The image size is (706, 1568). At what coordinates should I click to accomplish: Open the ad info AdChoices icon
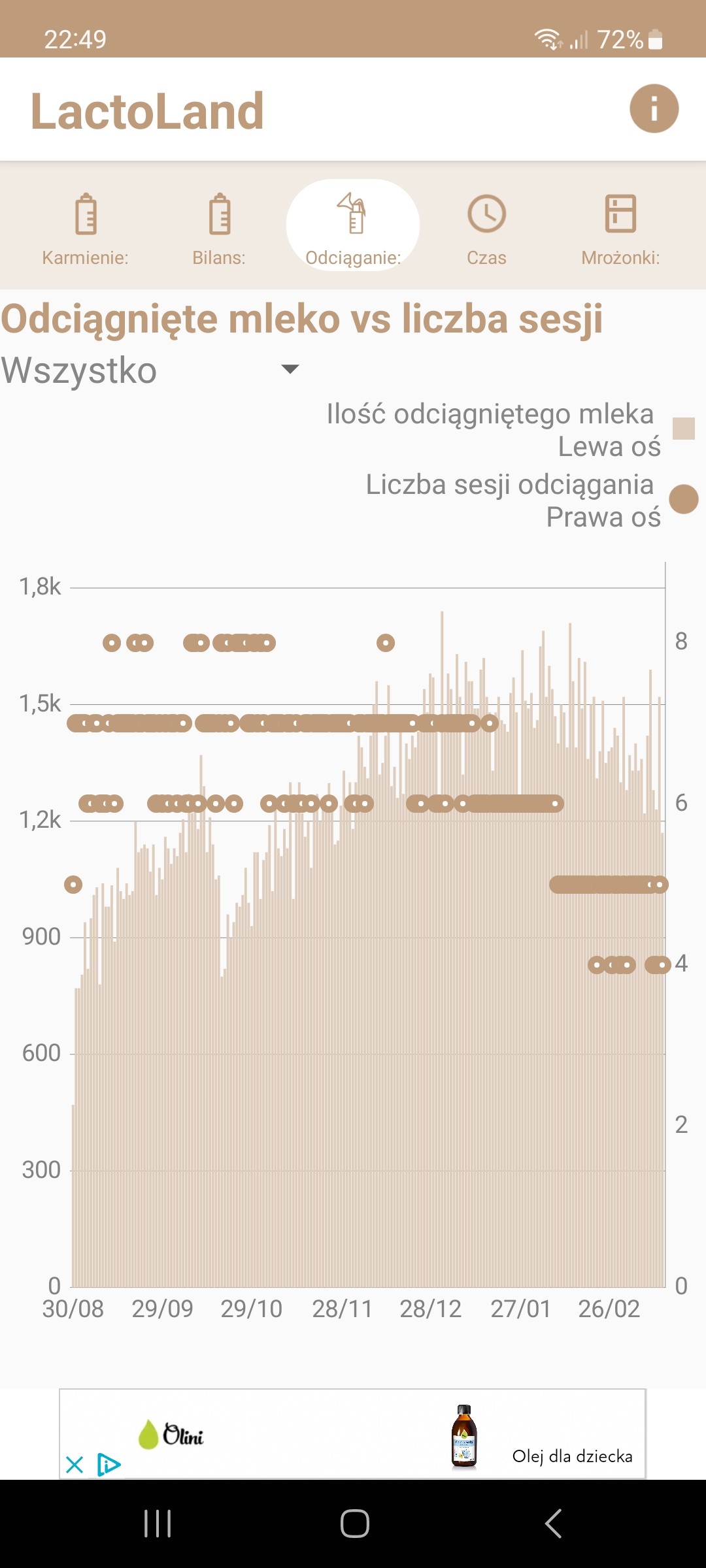click(109, 1465)
